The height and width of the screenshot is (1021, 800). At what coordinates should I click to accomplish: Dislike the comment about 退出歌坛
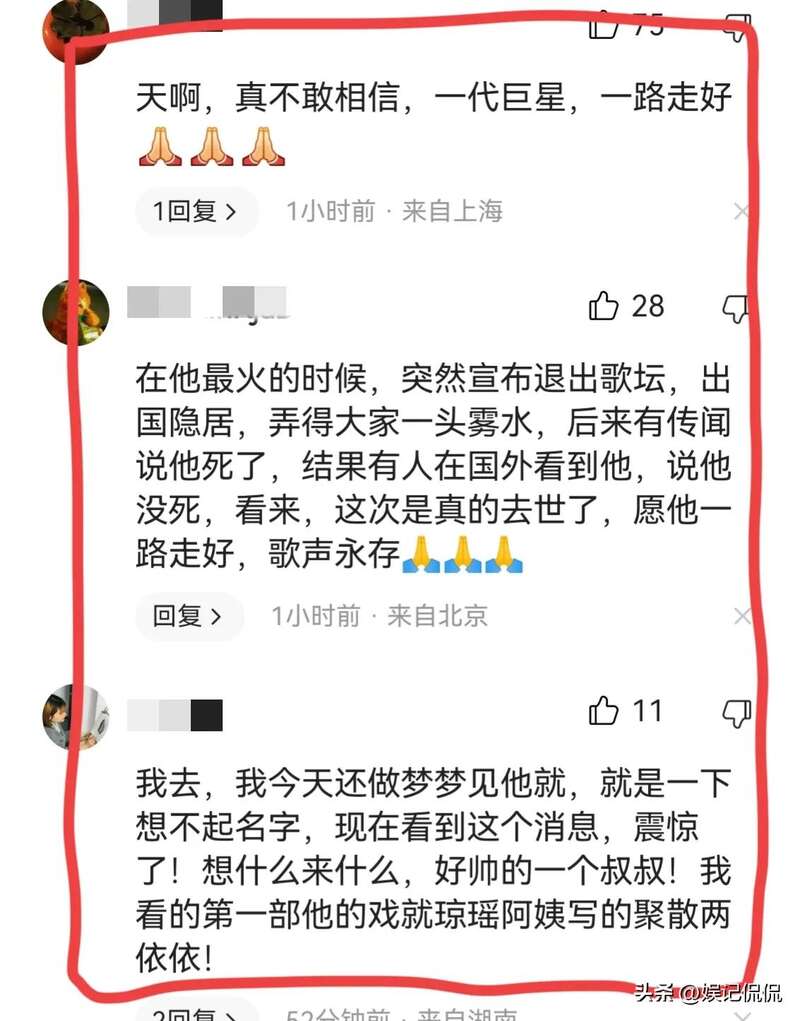[737, 307]
